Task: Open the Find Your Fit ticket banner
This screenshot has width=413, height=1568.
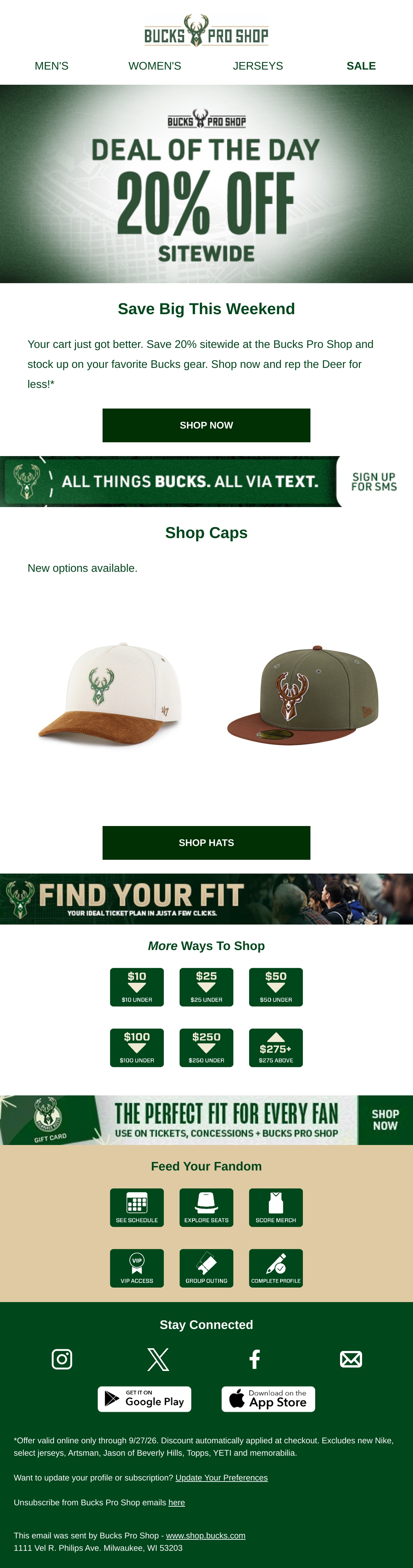Action: point(206,899)
